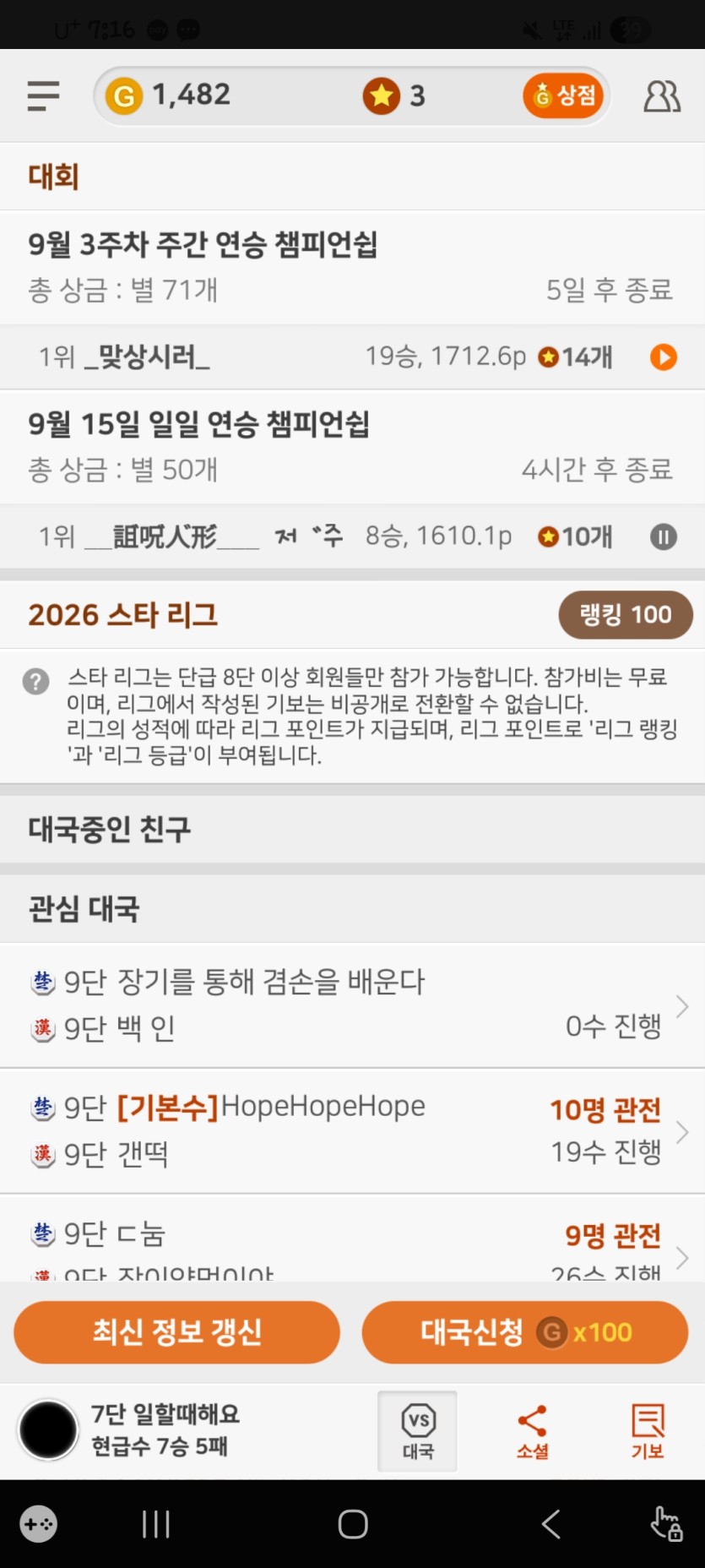Tap 대국신청 x100 button

525,1332
